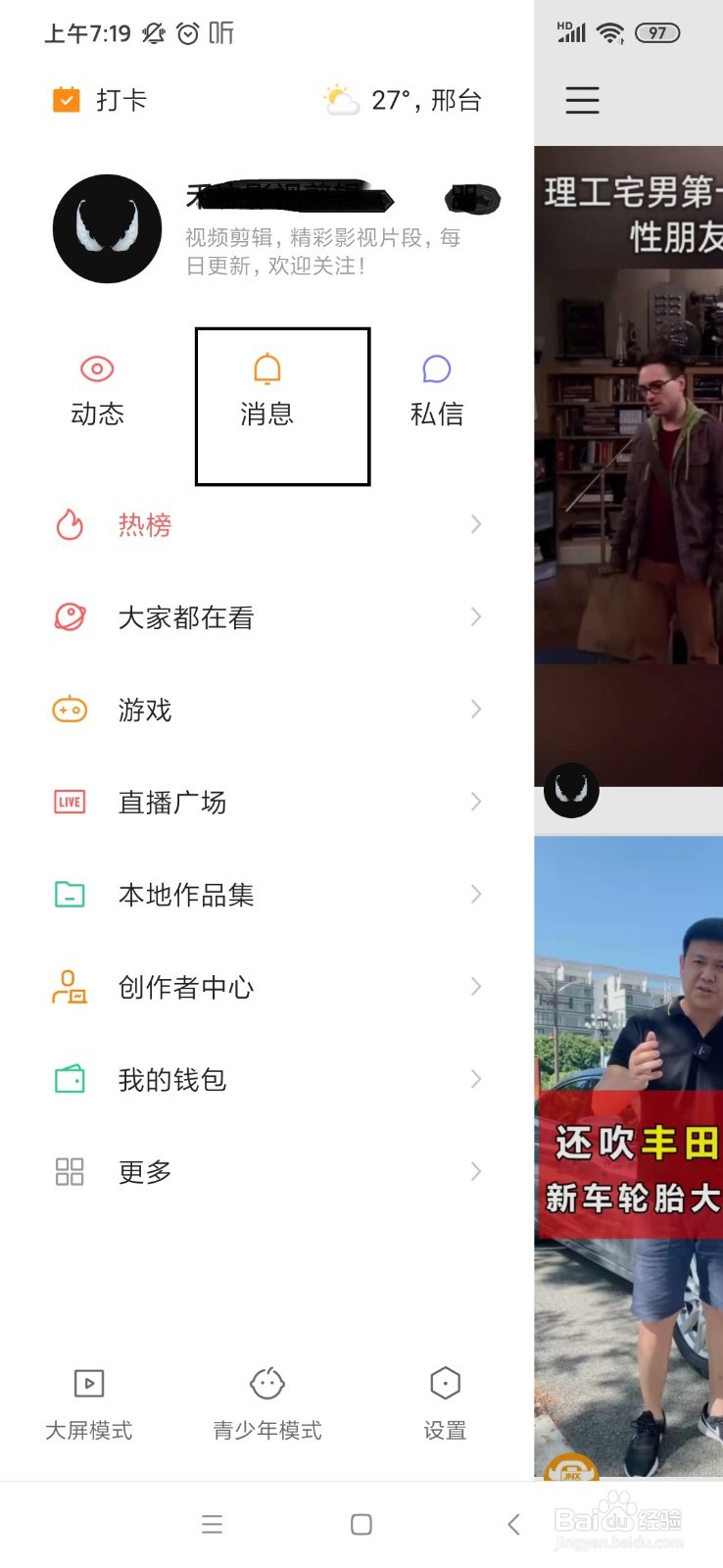The image size is (723, 1568).
Task: Open the 直播广场 LIVE icon
Action: click(69, 802)
